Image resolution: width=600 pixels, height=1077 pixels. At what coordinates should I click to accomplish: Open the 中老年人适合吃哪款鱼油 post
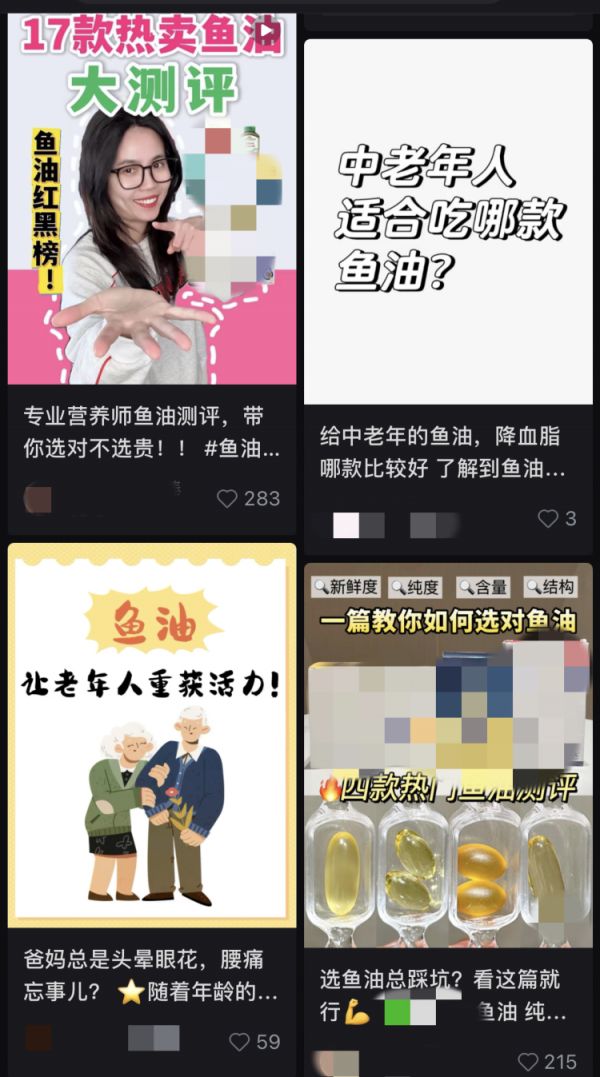point(448,221)
